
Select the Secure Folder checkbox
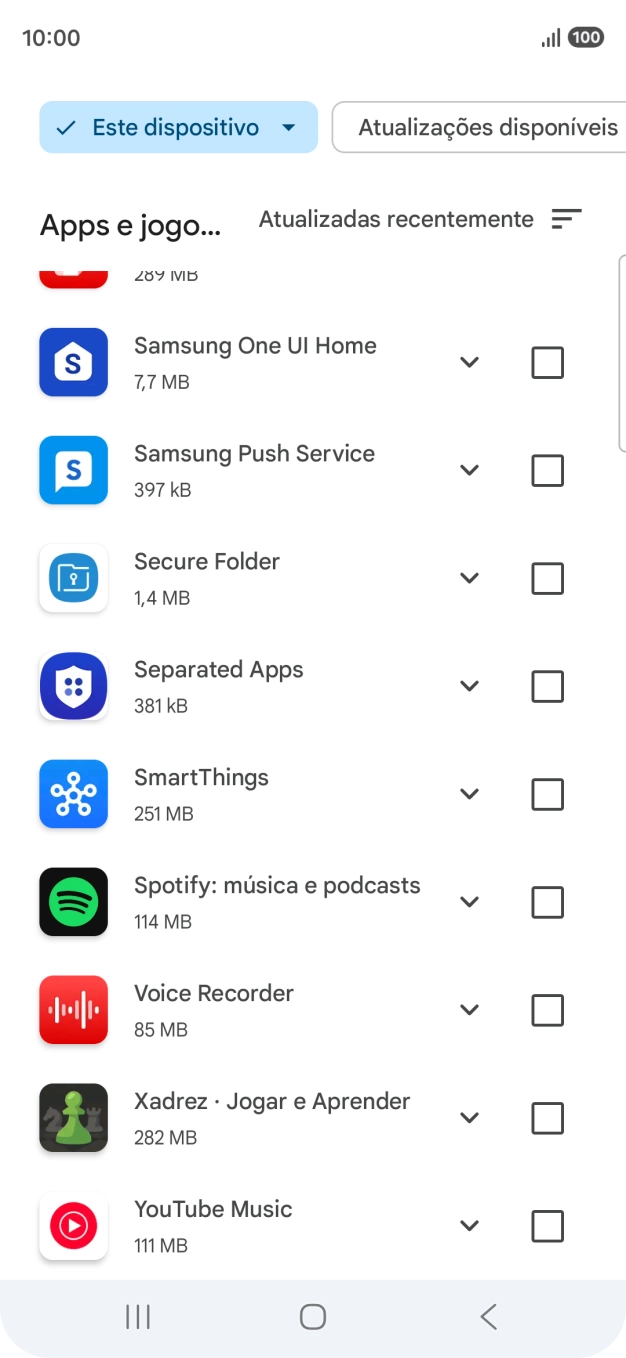click(547, 579)
